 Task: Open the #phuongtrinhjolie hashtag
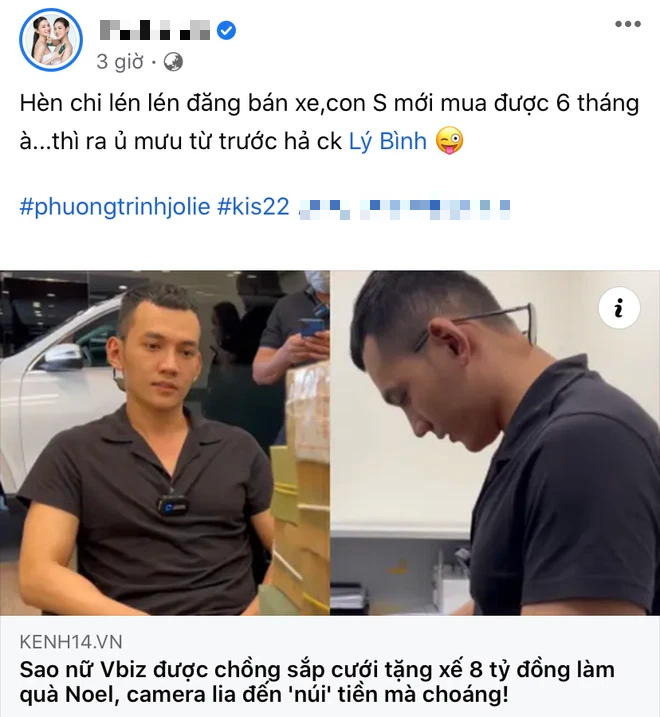click(x=115, y=207)
